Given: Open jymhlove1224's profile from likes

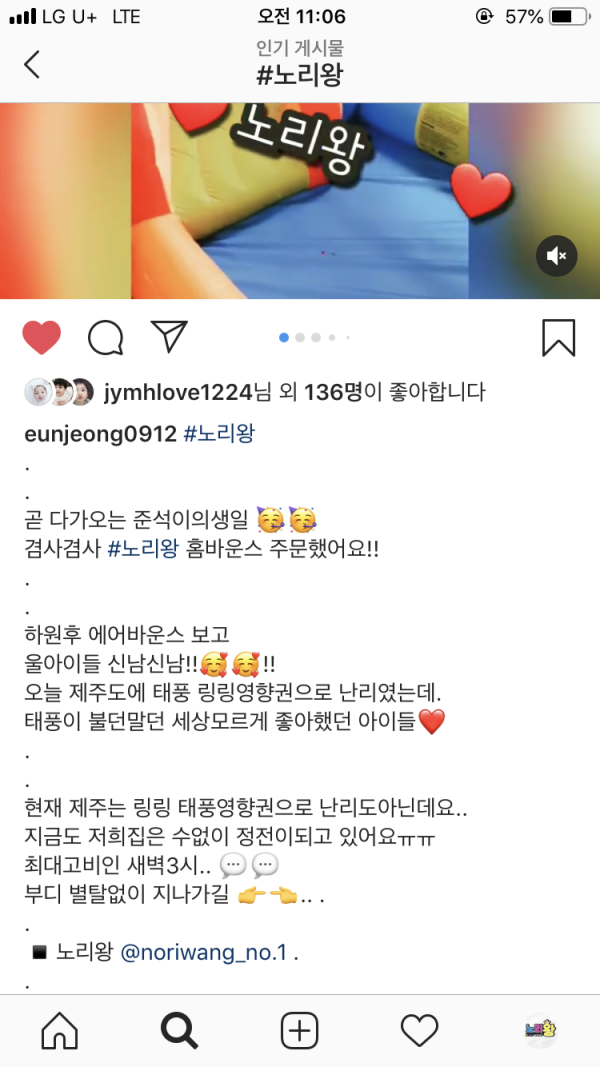Looking at the screenshot, I should coord(178,393).
